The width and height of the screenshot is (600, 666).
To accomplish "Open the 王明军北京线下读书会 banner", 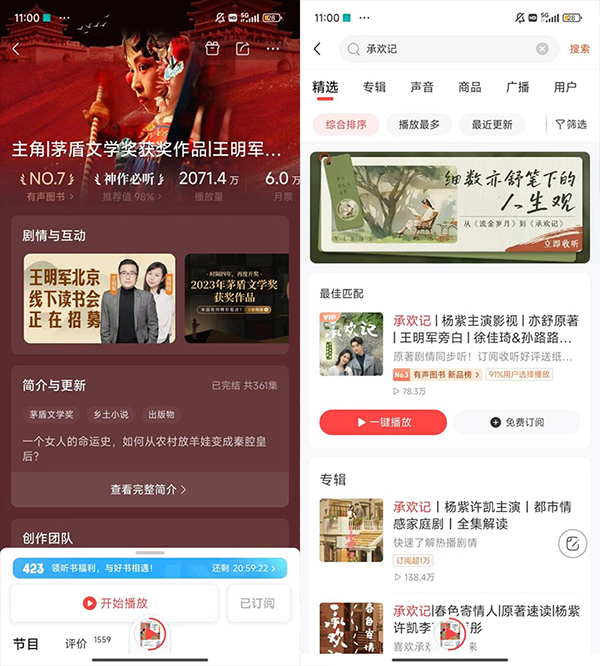I will point(99,299).
